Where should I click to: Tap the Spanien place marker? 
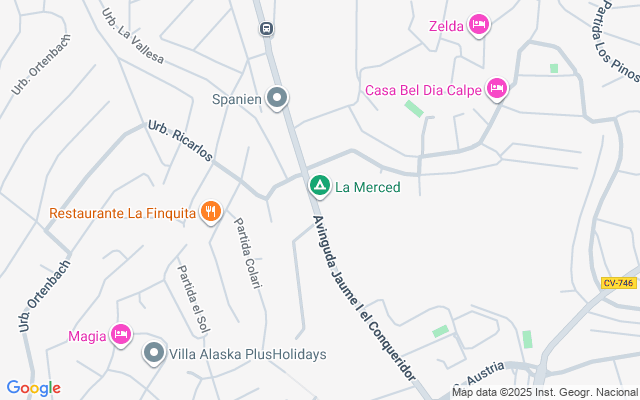click(278, 98)
